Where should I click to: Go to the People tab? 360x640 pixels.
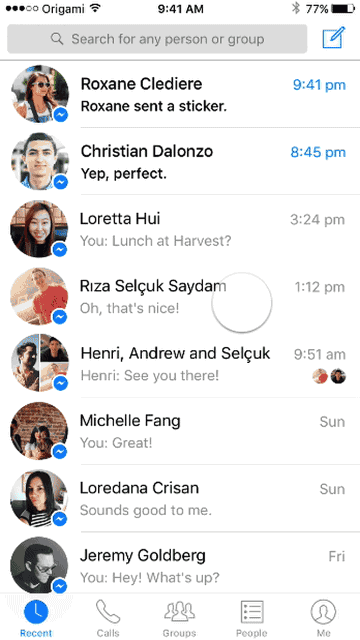251,617
